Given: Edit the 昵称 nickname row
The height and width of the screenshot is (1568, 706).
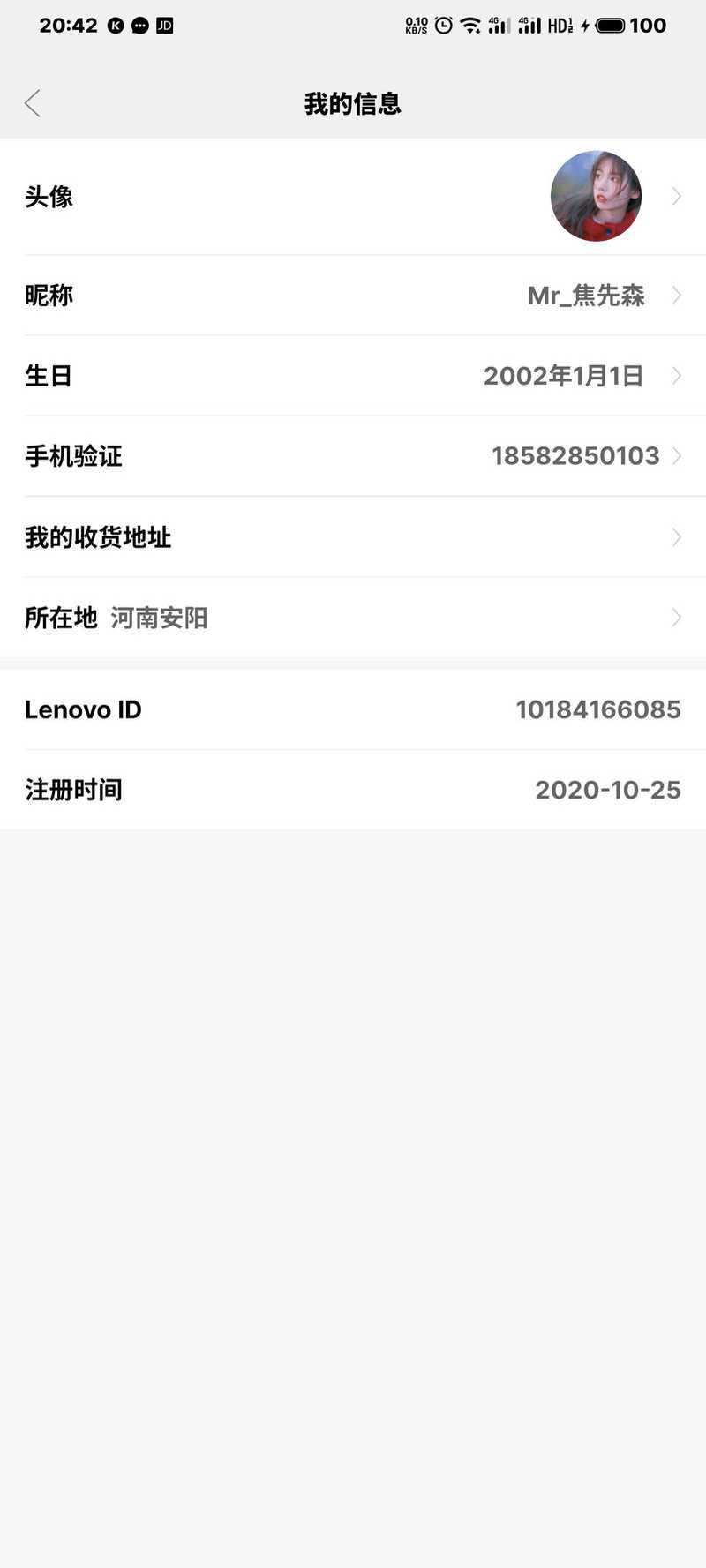Looking at the screenshot, I should [x=353, y=295].
